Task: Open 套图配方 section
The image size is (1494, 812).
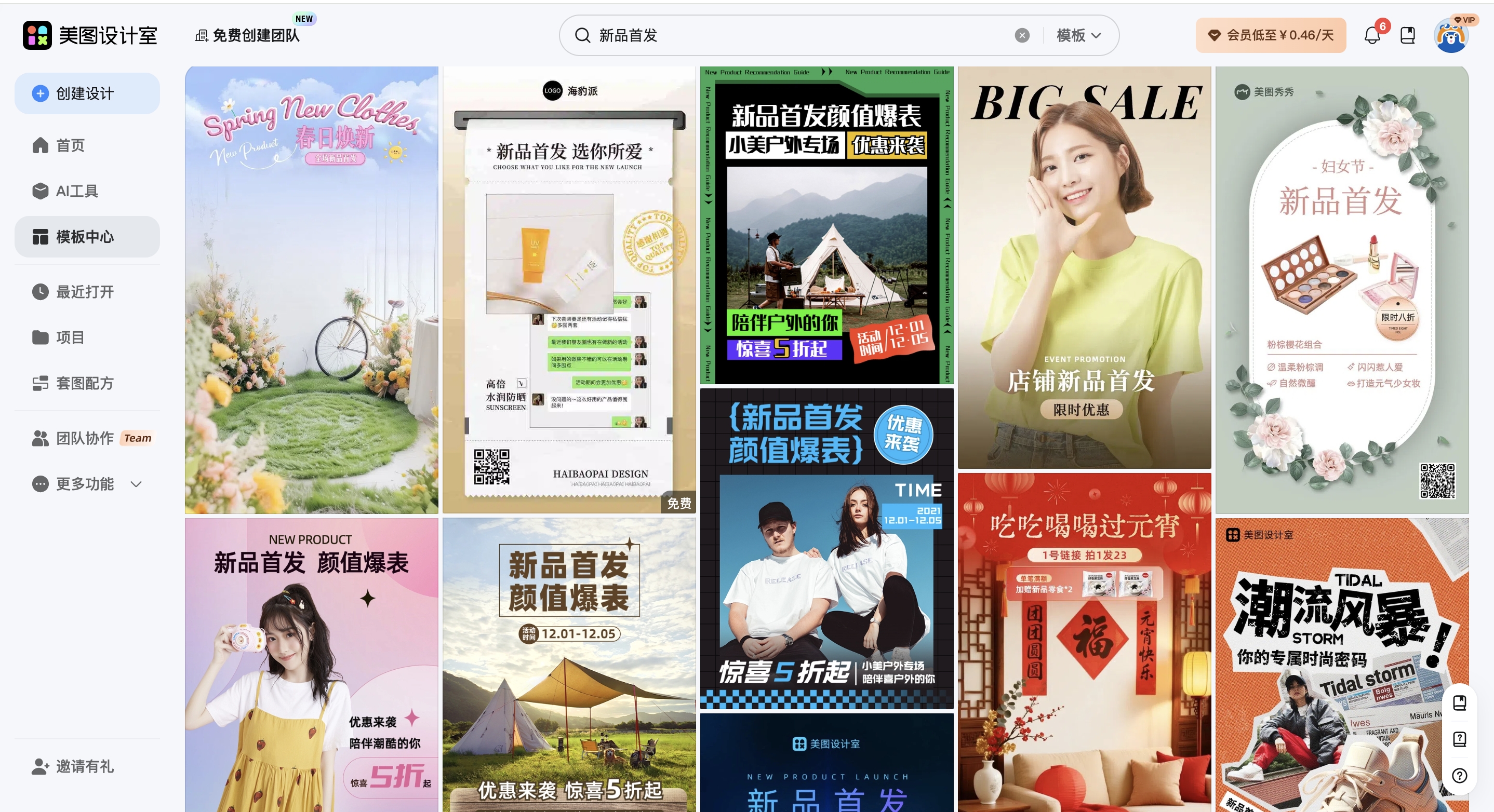Action: [84, 383]
